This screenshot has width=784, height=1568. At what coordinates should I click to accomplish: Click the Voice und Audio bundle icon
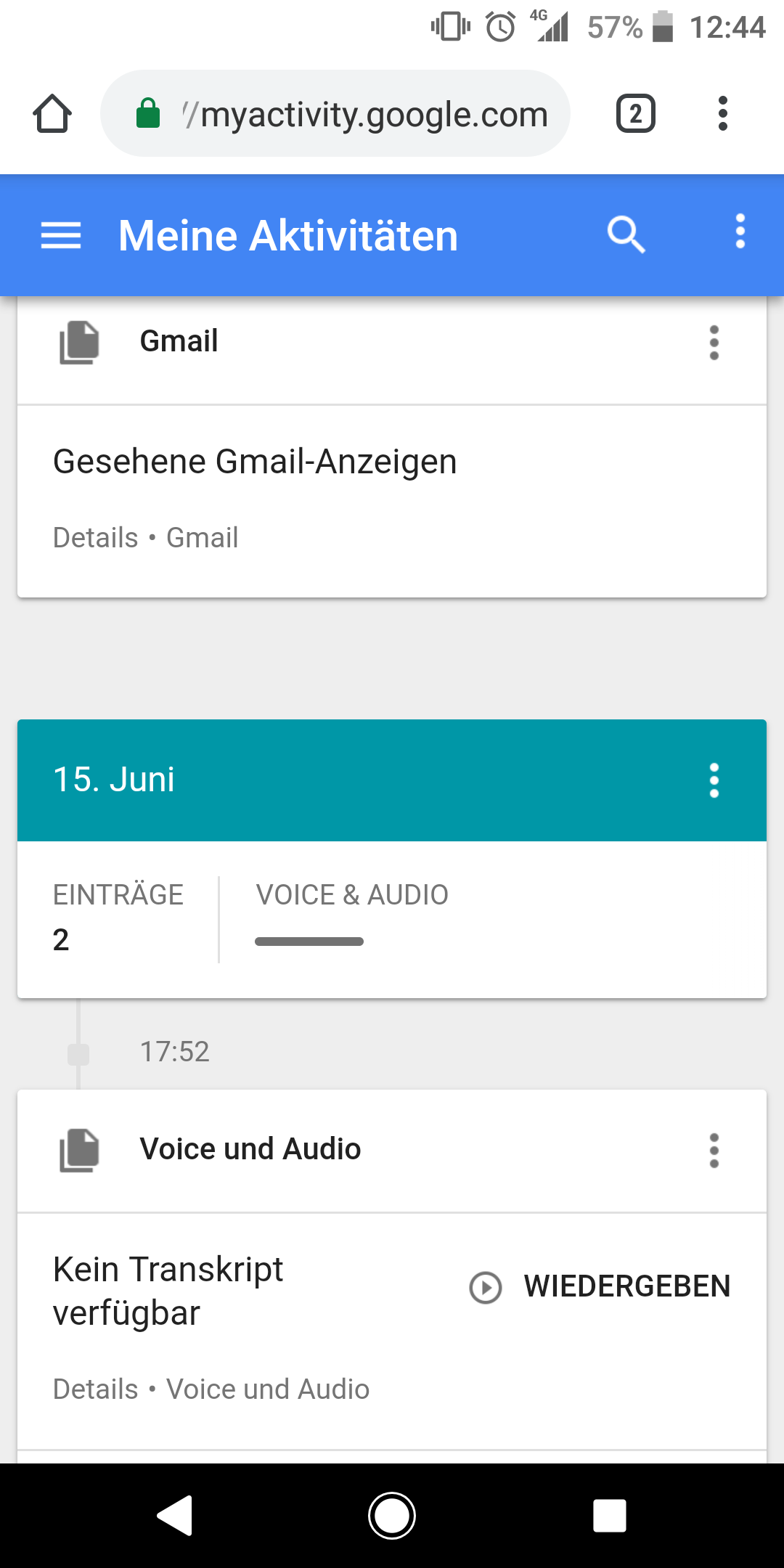(80, 1149)
